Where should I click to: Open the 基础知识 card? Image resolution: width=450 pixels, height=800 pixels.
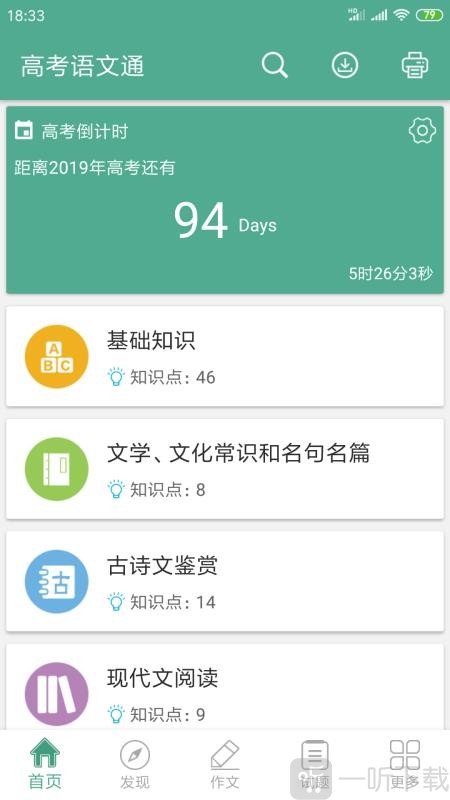[225, 356]
